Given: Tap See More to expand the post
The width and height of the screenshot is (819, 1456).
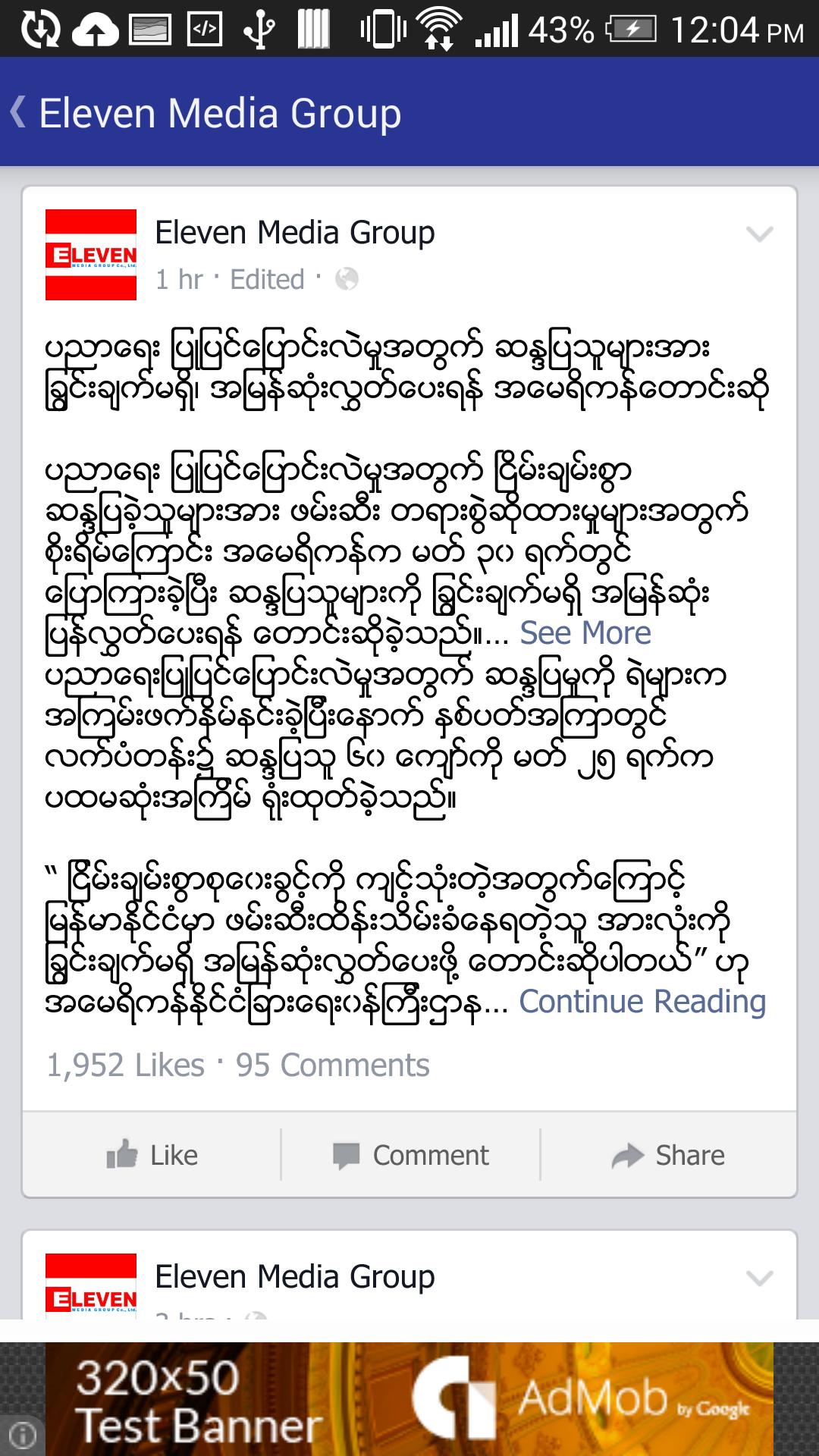Looking at the screenshot, I should click(585, 633).
